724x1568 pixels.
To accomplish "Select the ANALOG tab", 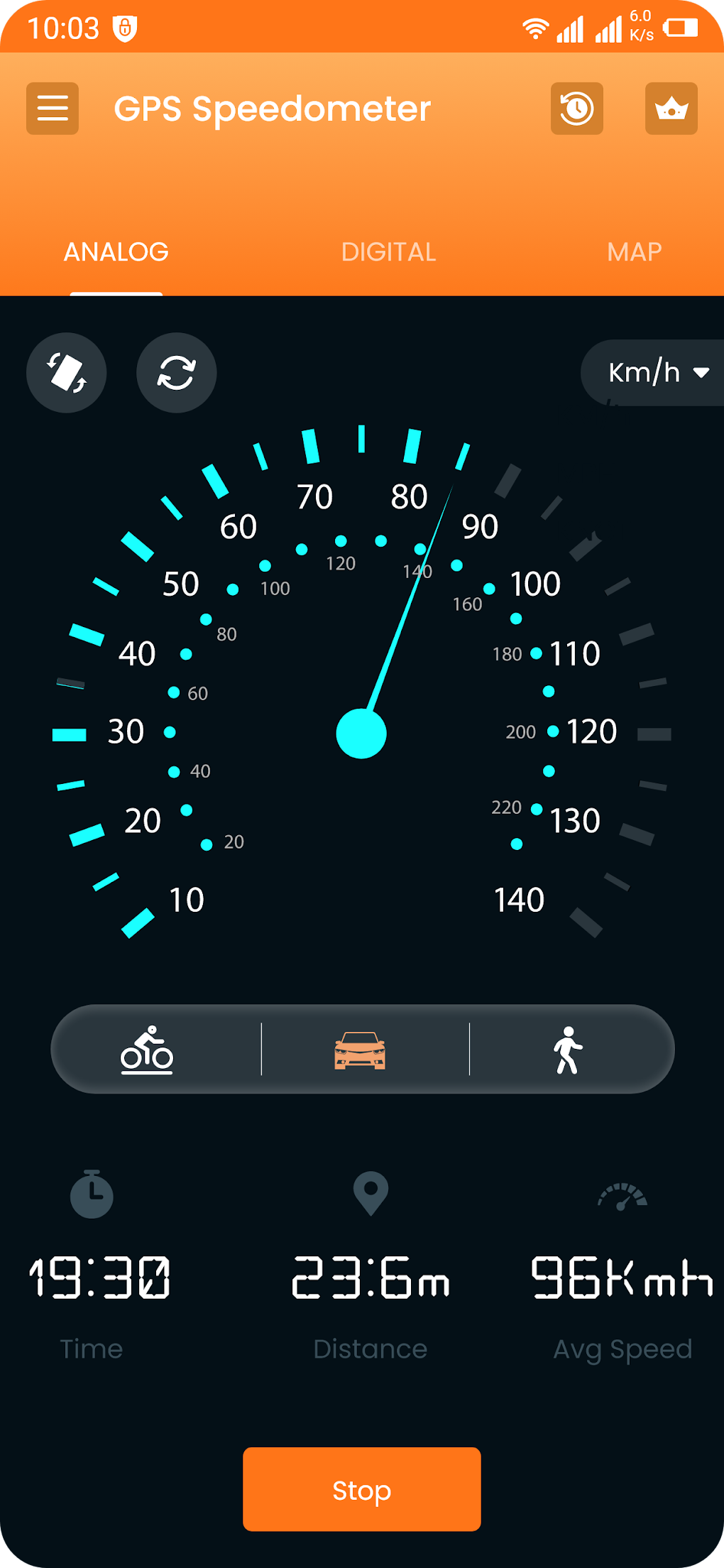I will click(116, 252).
